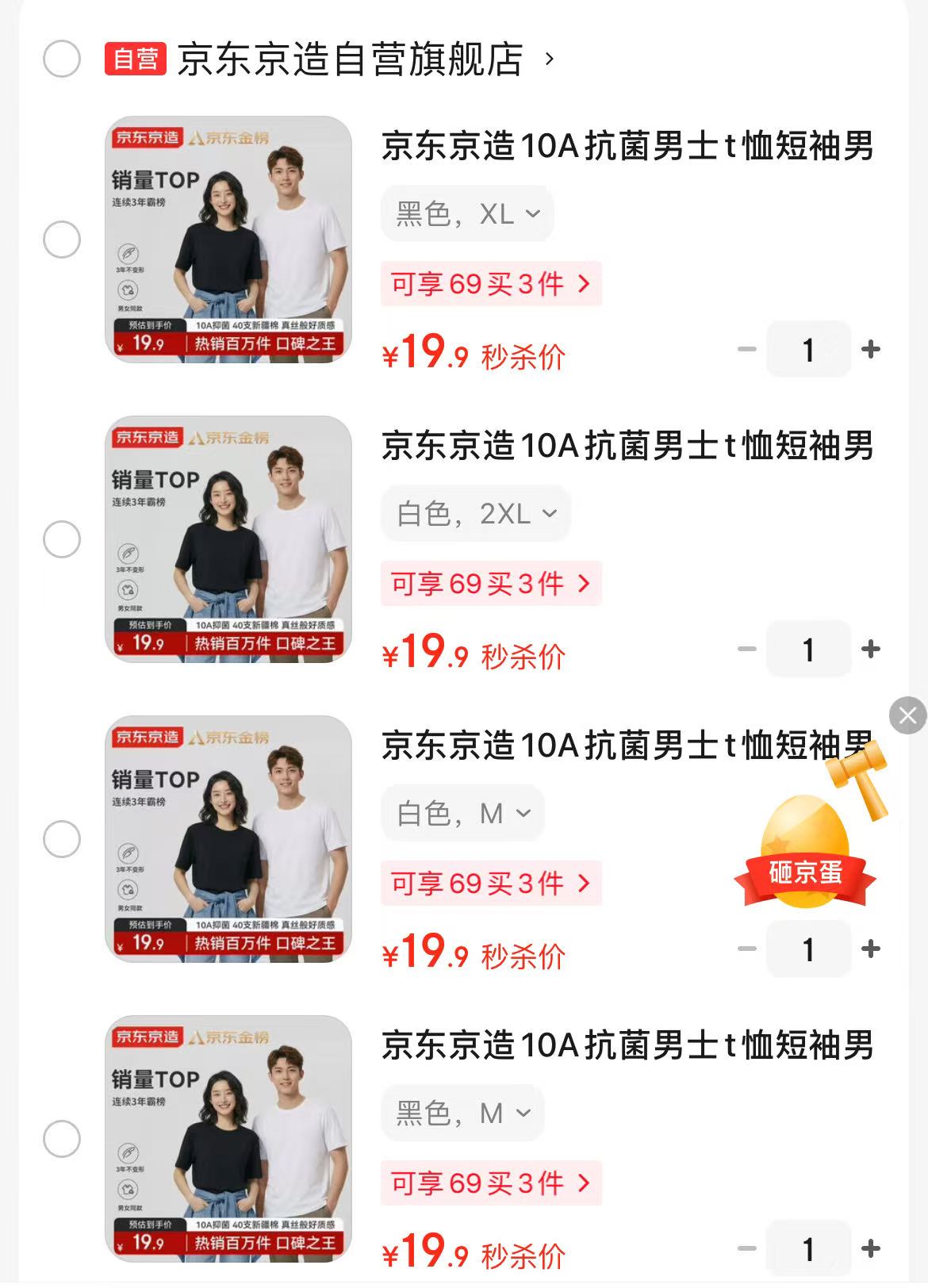Open the 京东京造自营旗舰店 store page
Image resolution: width=928 pixels, height=1288 pixels.
[349, 59]
